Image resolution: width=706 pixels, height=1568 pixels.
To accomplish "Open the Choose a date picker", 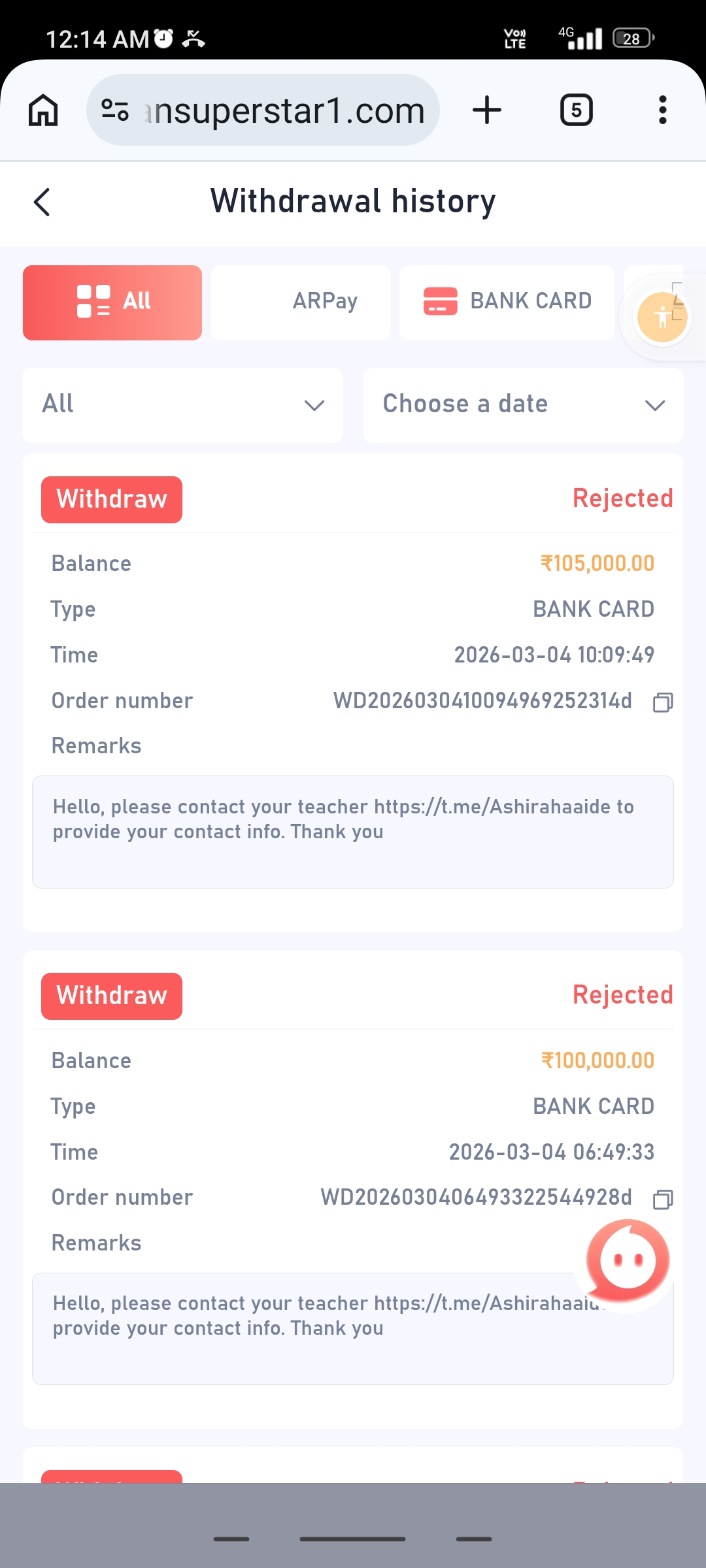I will [523, 405].
